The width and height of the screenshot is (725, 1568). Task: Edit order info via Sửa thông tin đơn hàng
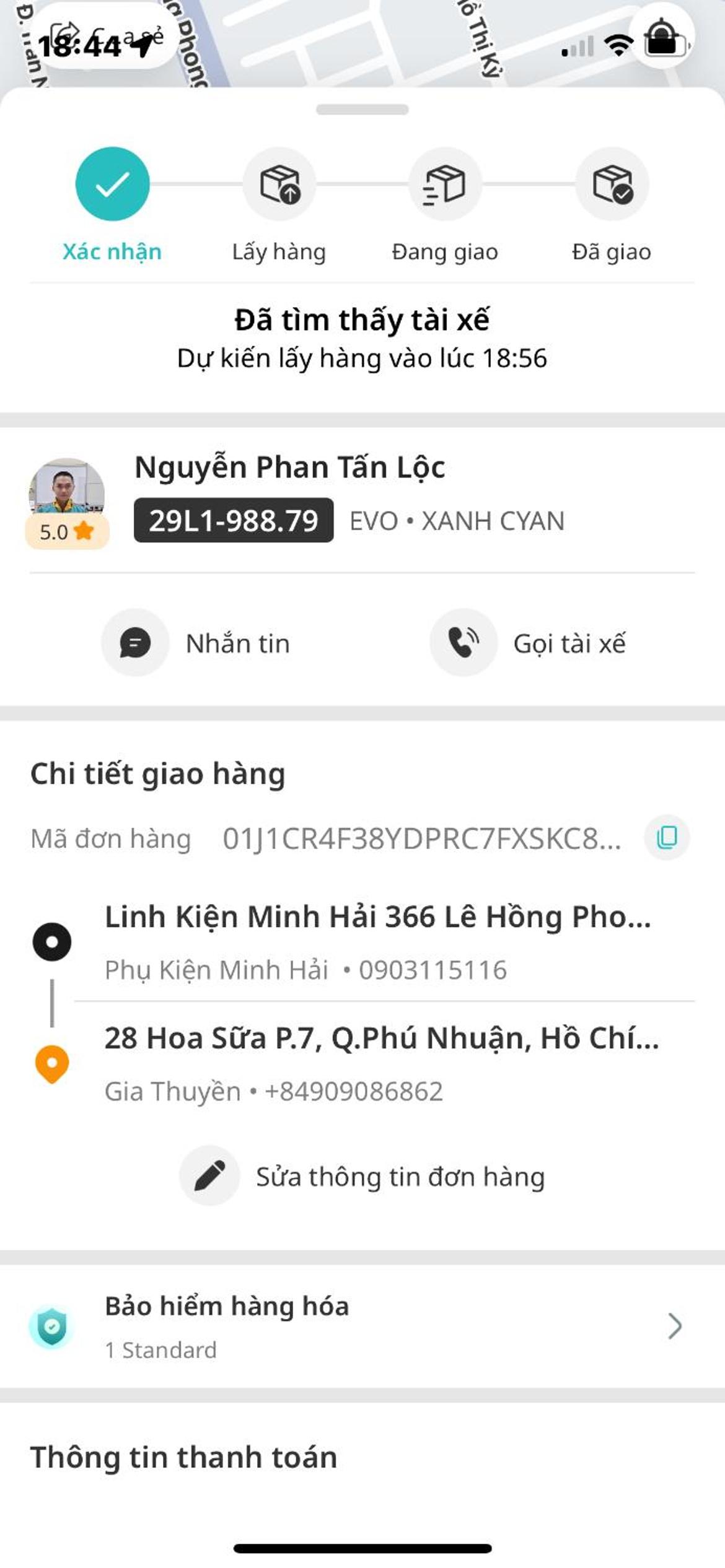[x=362, y=1177]
